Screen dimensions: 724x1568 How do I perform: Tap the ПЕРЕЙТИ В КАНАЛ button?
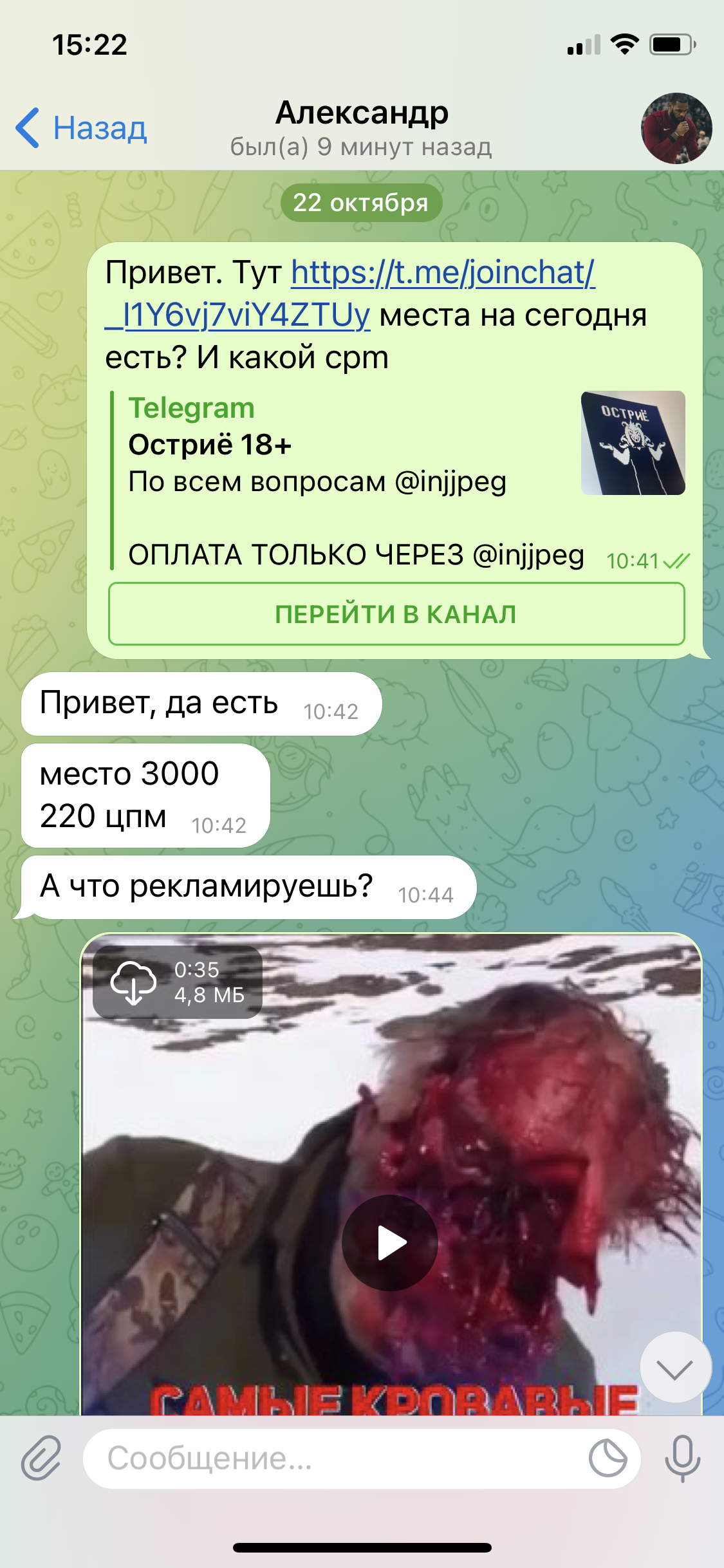click(x=396, y=614)
